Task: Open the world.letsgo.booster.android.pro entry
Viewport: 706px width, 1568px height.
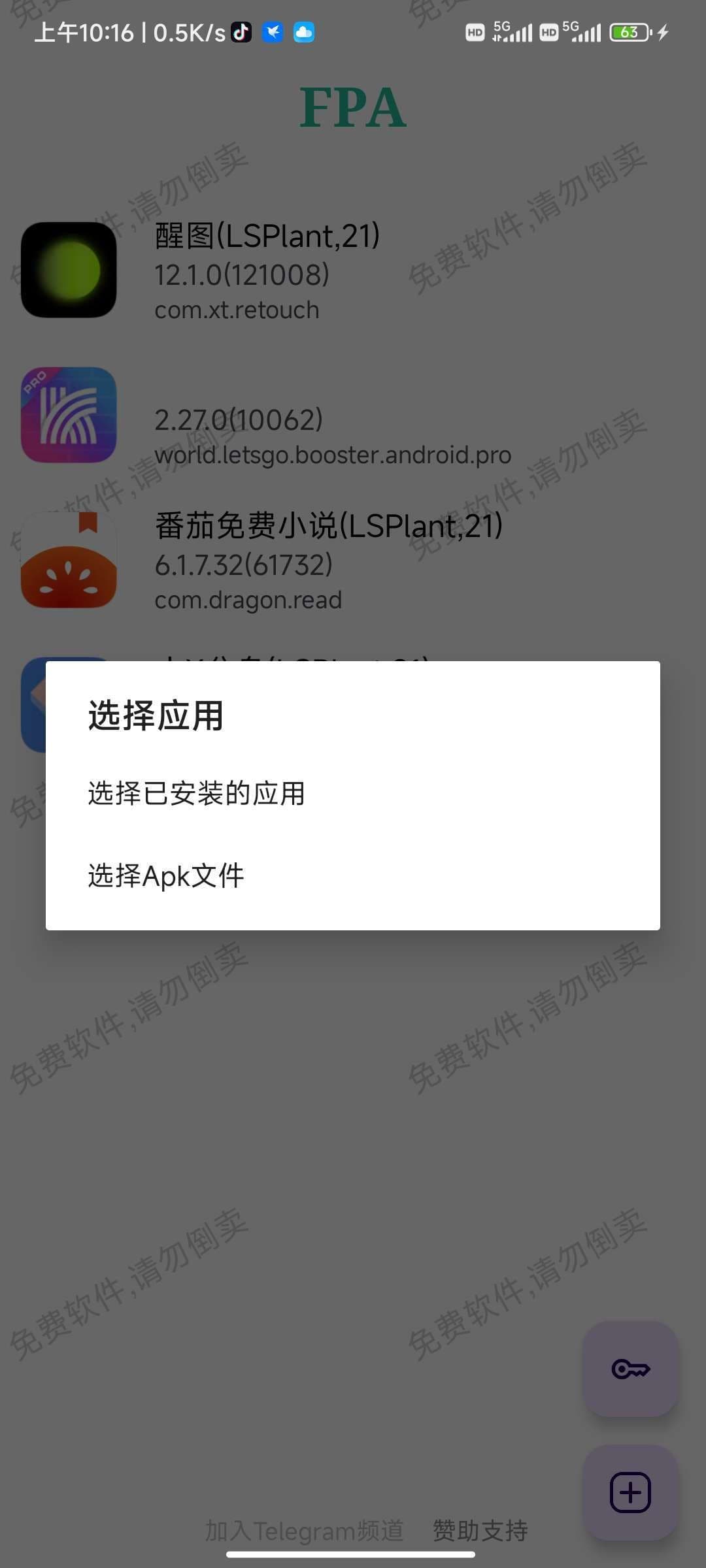Action: (353, 416)
